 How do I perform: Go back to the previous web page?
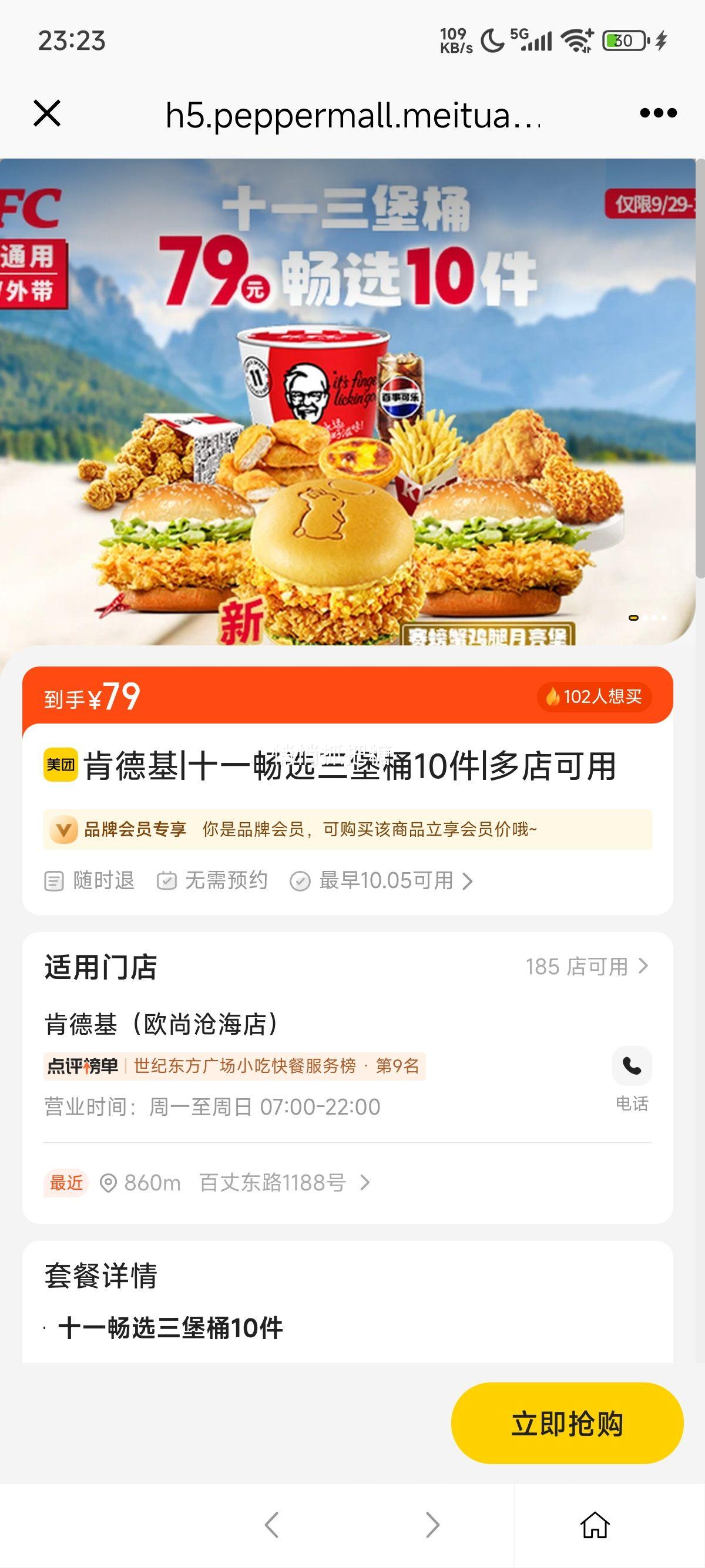[x=271, y=1525]
